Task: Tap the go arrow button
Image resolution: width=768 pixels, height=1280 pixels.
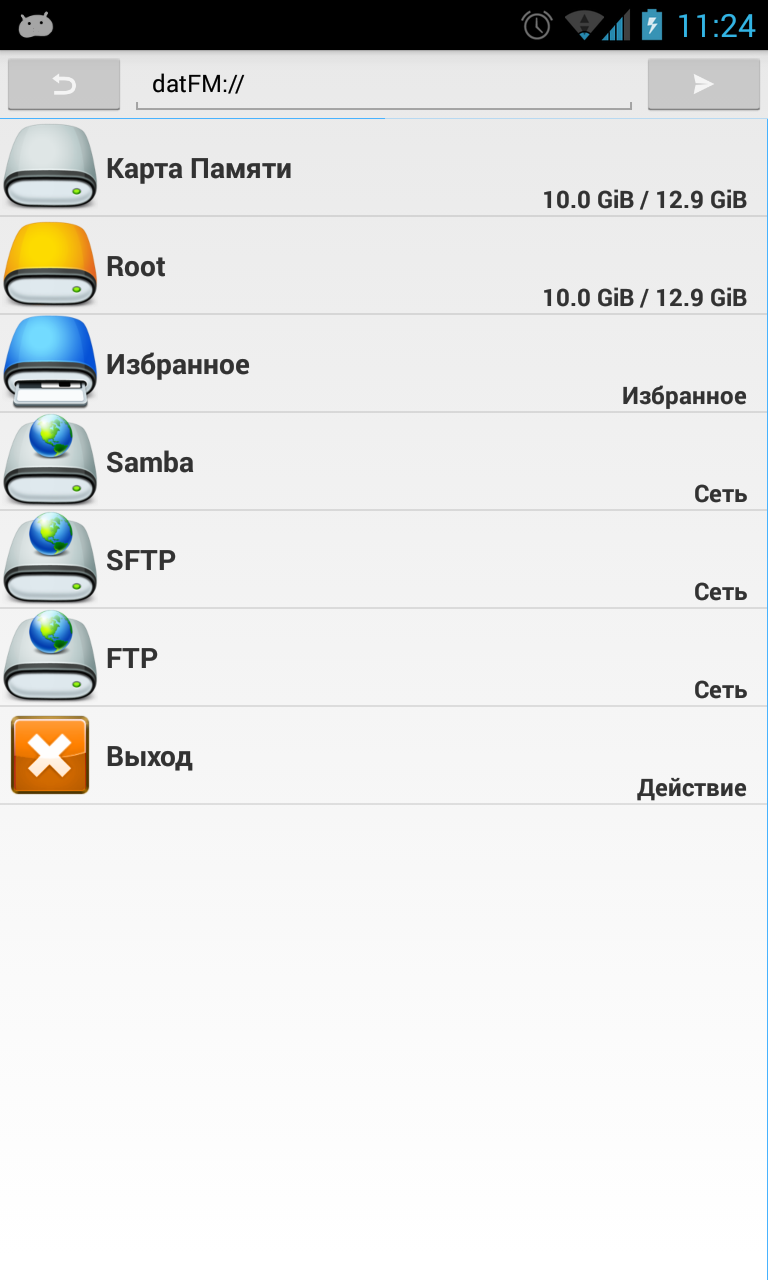Action: [704, 84]
